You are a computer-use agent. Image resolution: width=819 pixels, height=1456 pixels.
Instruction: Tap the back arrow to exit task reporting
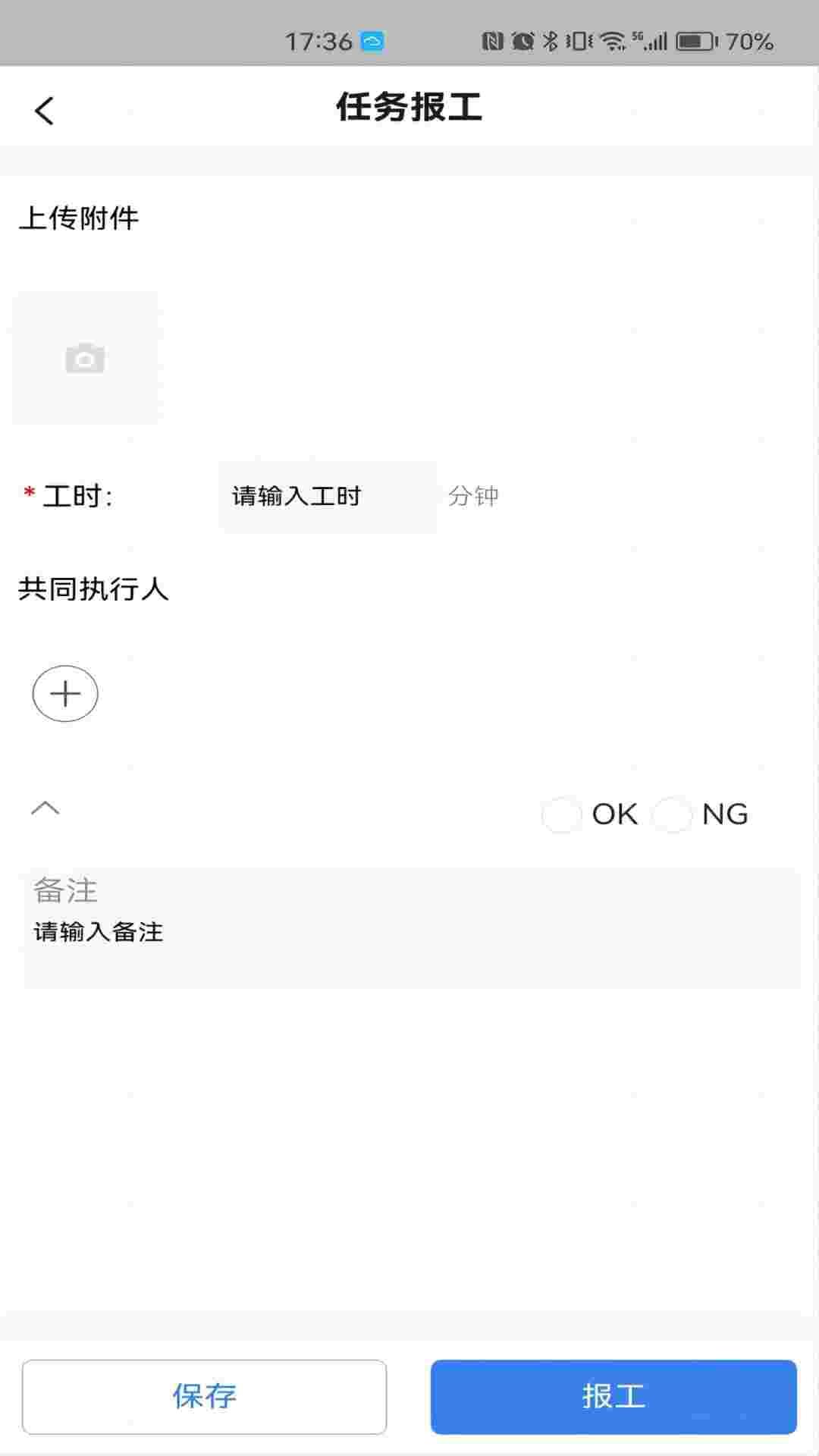[x=44, y=109]
